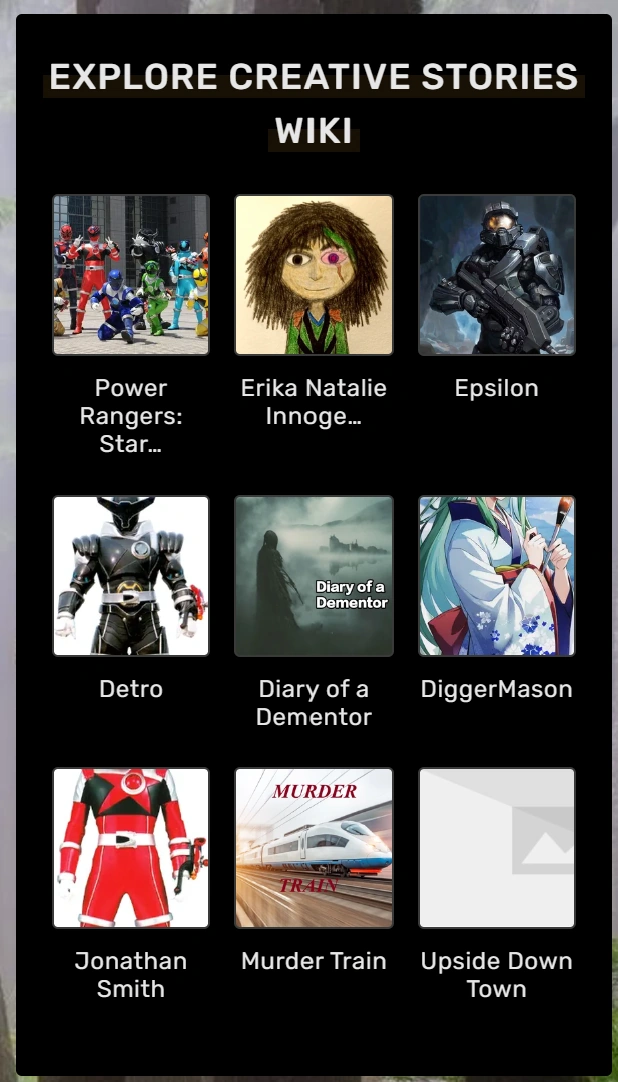Viewport: 618px width, 1082px height.
Task: Open the DiggerMason tile
Action: click(497, 598)
